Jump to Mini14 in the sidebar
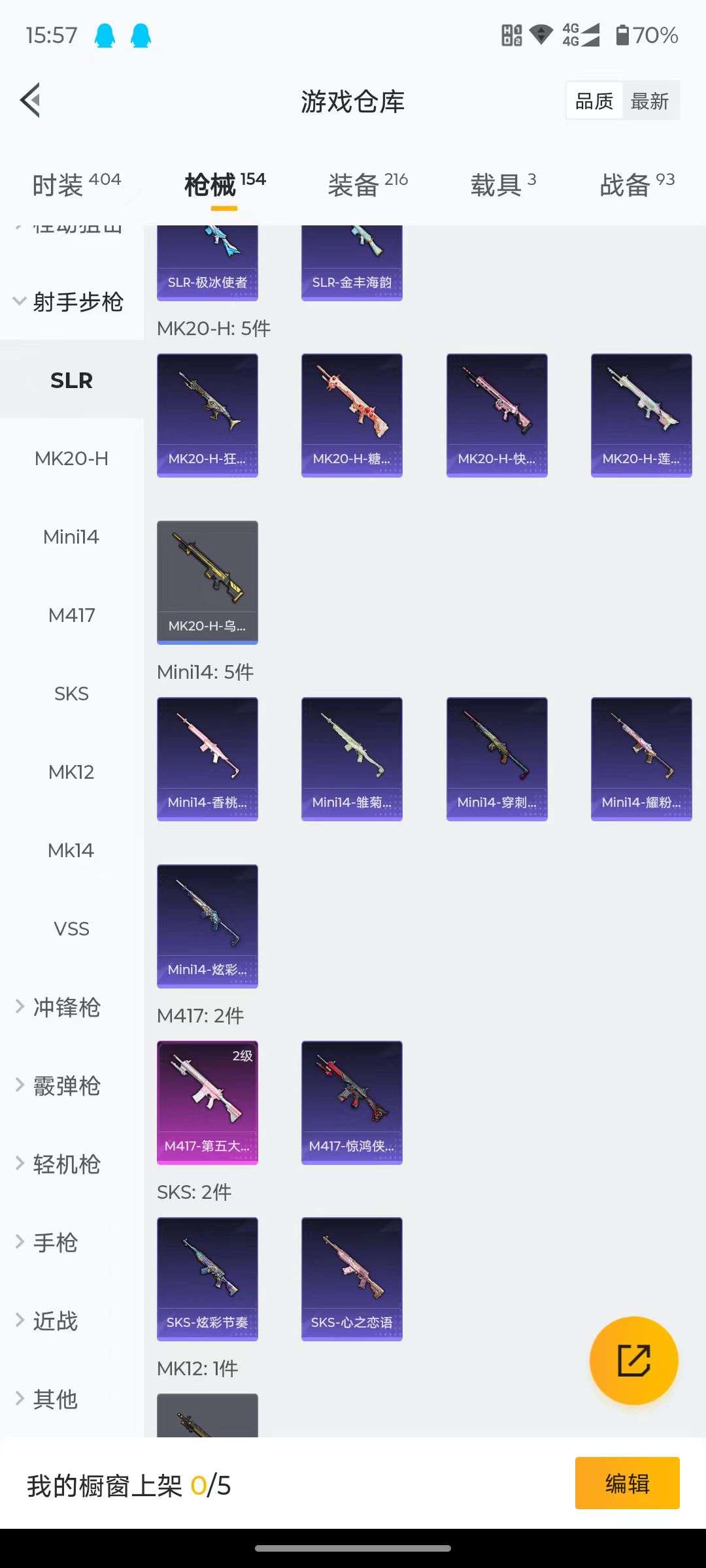The image size is (706, 1568). pos(71,537)
